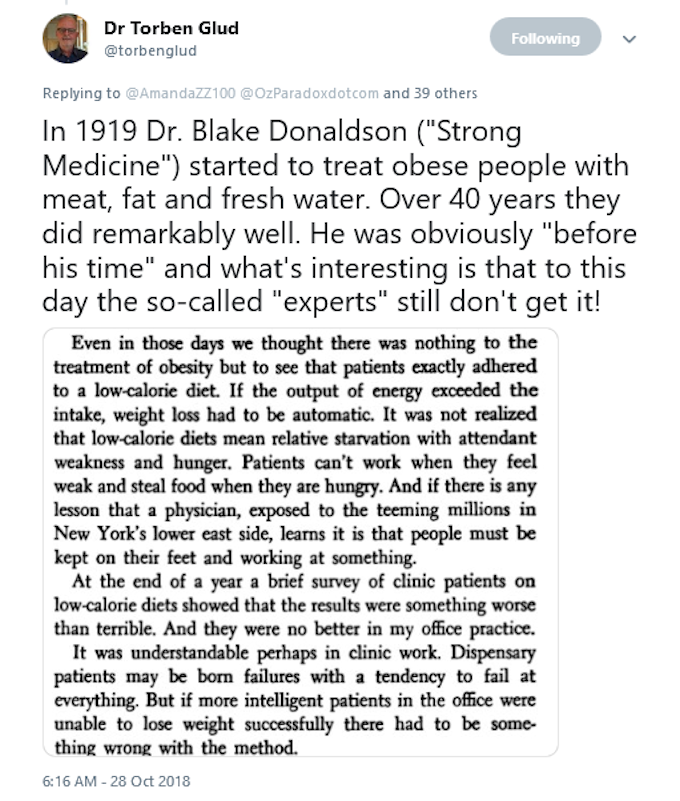Open the Dr Torben Glud name link
Viewport: 680px width, 801px height.
pos(171,28)
